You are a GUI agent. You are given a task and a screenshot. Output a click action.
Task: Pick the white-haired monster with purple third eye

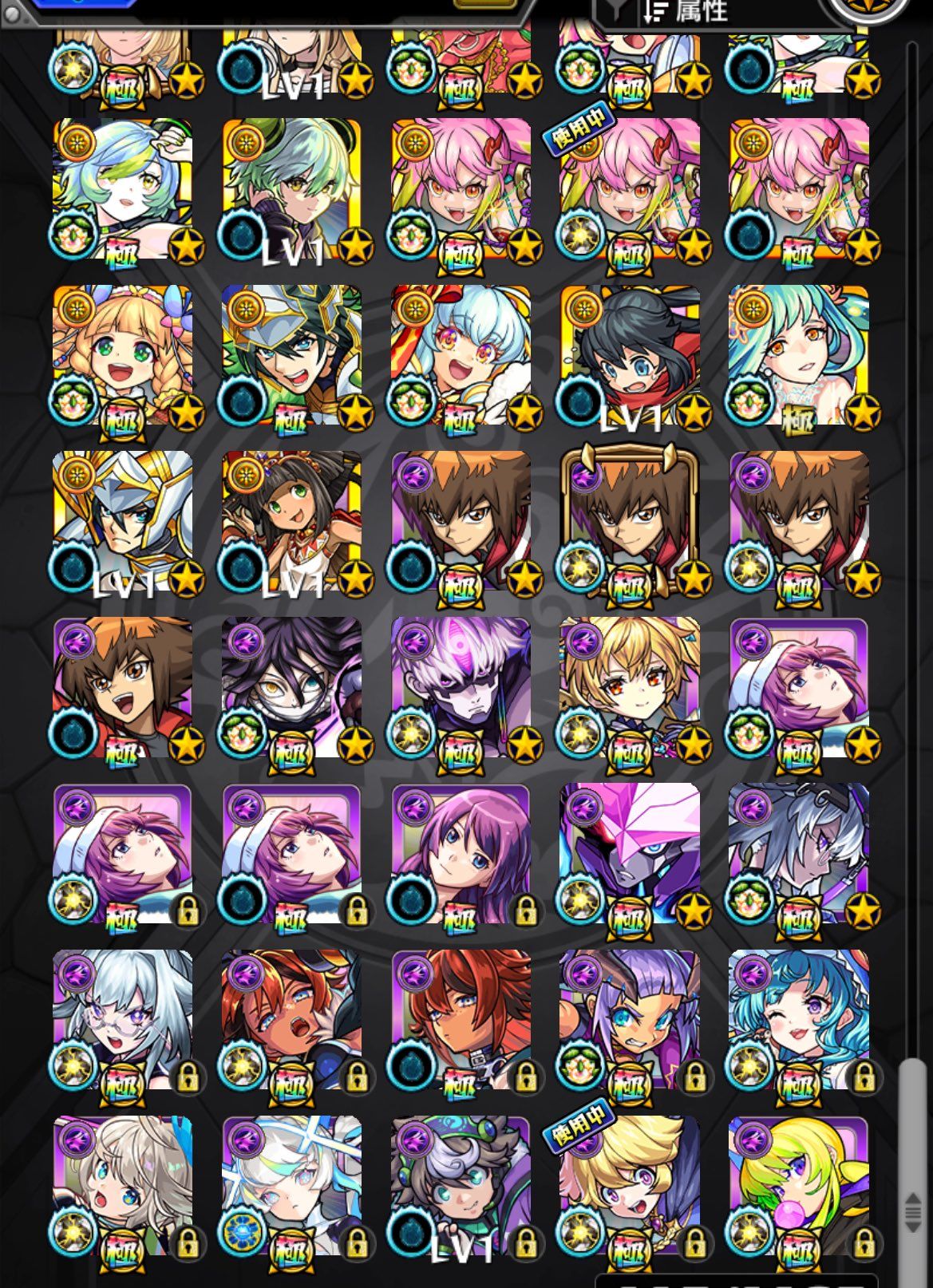tap(461, 686)
